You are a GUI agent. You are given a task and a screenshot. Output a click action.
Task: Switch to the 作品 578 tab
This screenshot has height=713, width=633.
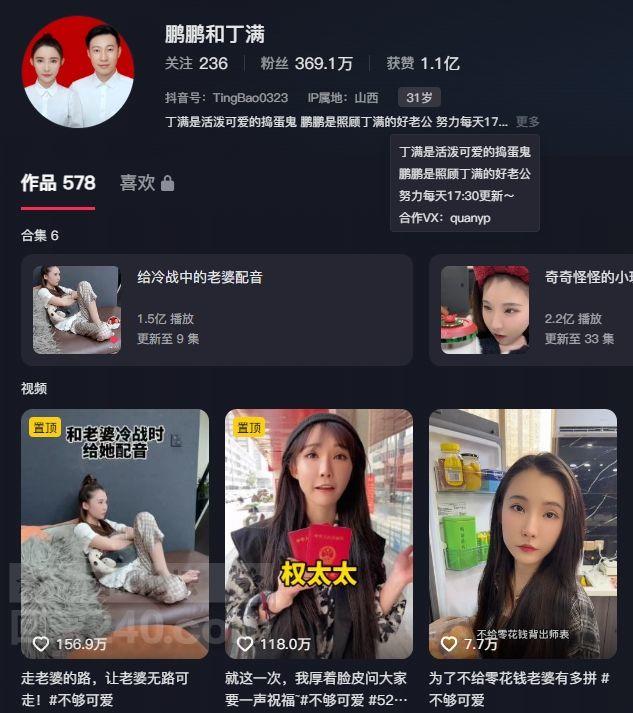click(58, 183)
